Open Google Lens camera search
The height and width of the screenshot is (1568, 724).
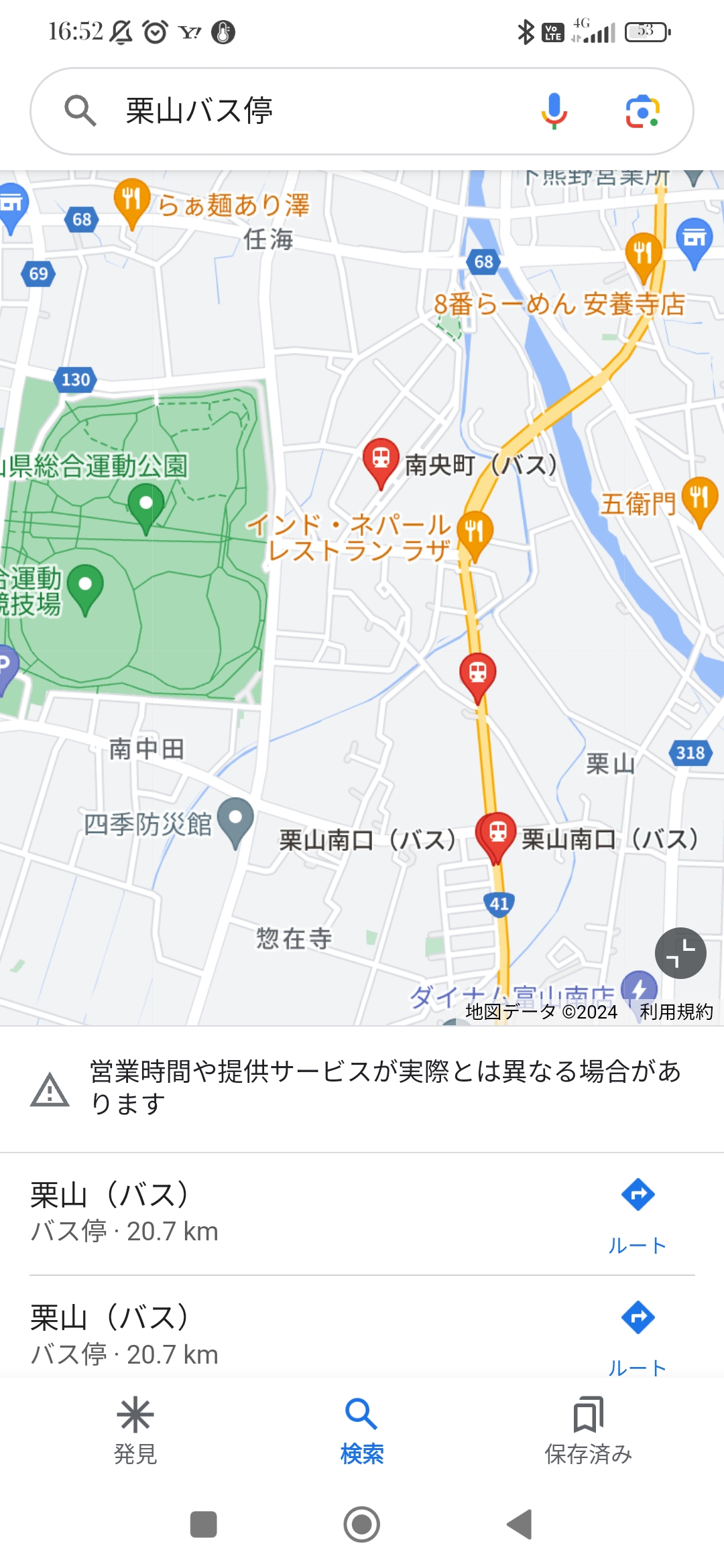click(642, 111)
